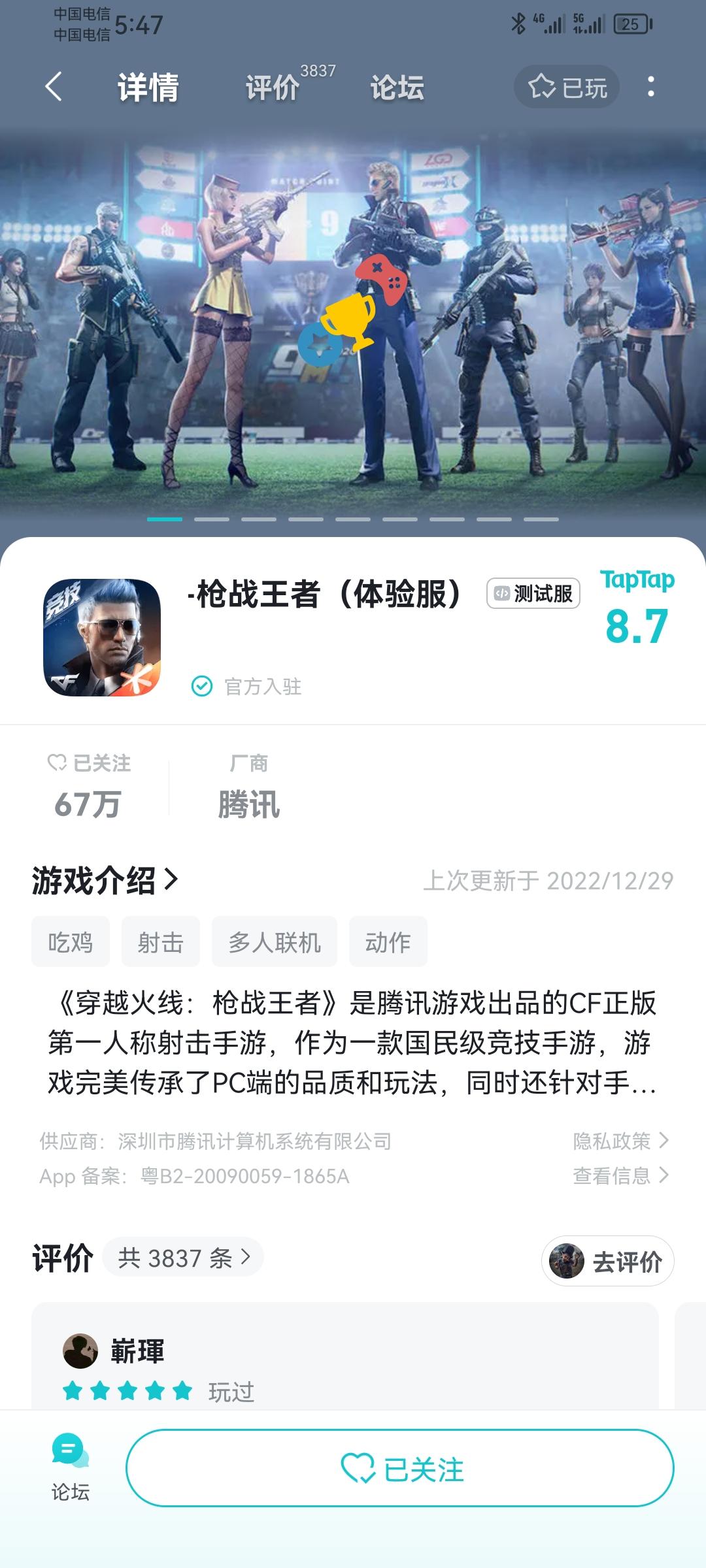The image size is (706, 1568).
Task: Open all 3837 reviews via 共 3837 条
Action: (184, 1257)
